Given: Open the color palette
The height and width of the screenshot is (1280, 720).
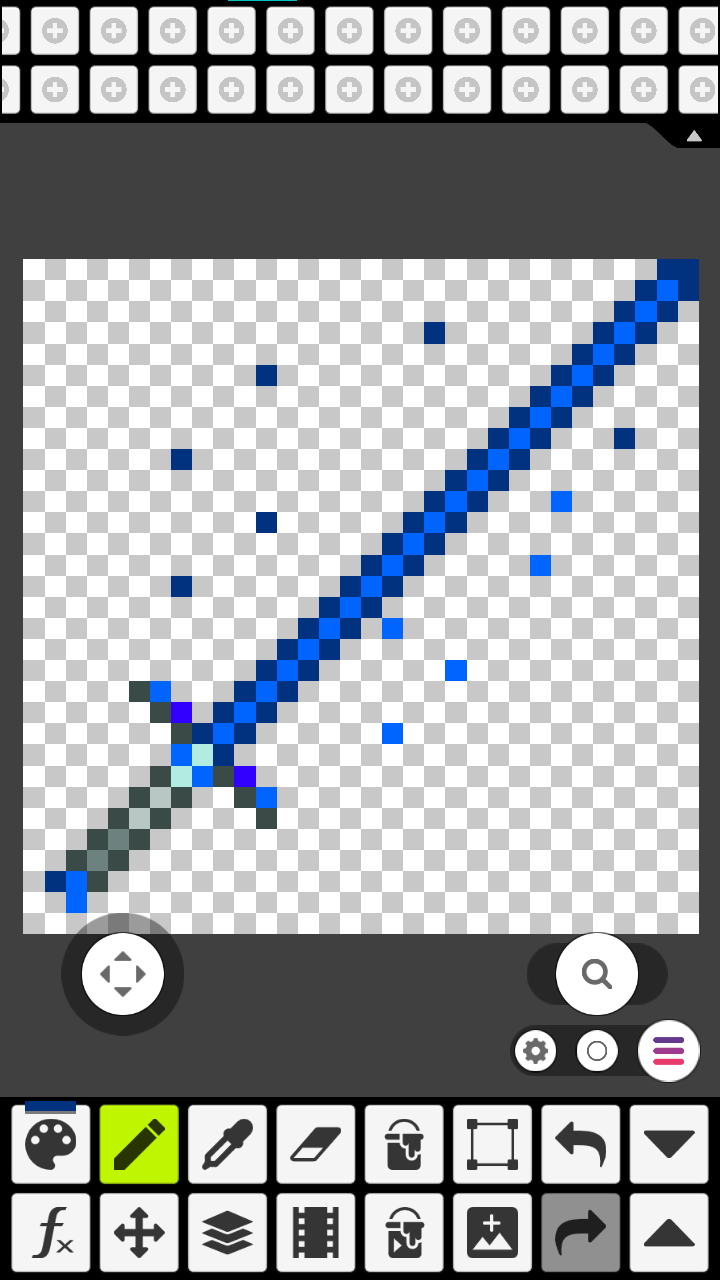Looking at the screenshot, I should tap(51, 1145).
